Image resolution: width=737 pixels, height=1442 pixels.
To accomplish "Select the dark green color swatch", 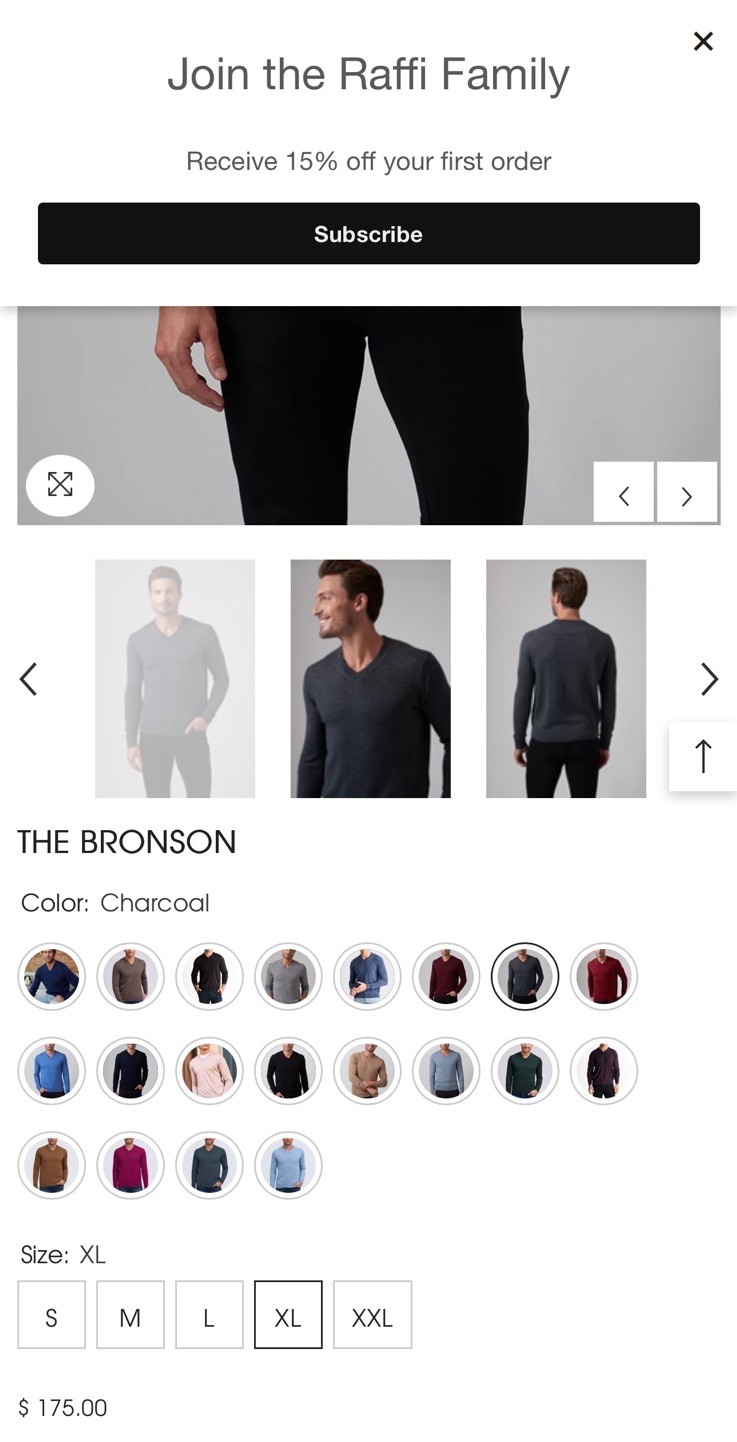I will (x=525, y=1071).
